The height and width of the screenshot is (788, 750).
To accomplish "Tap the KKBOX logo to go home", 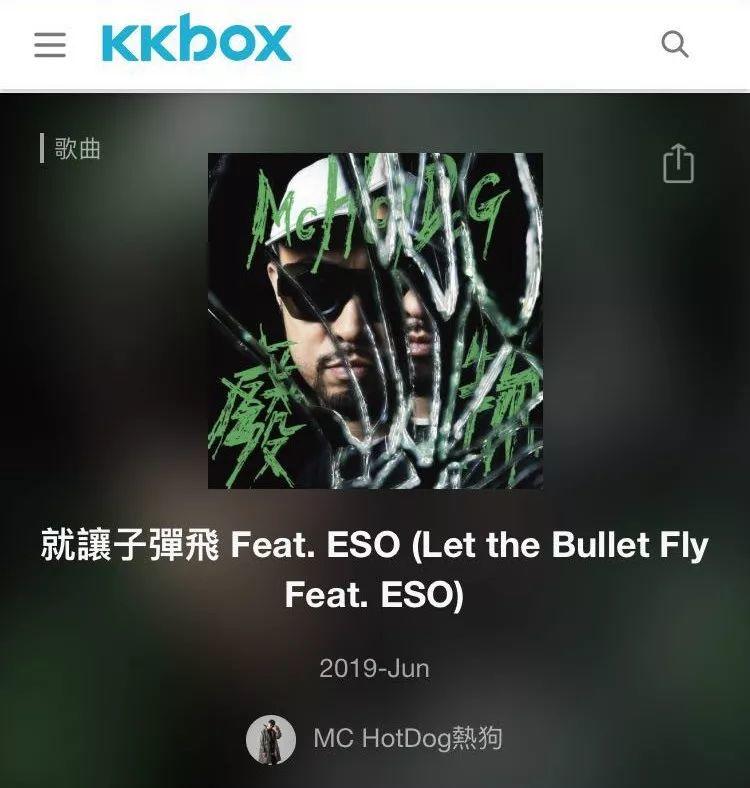I will [x=196, y=42].
